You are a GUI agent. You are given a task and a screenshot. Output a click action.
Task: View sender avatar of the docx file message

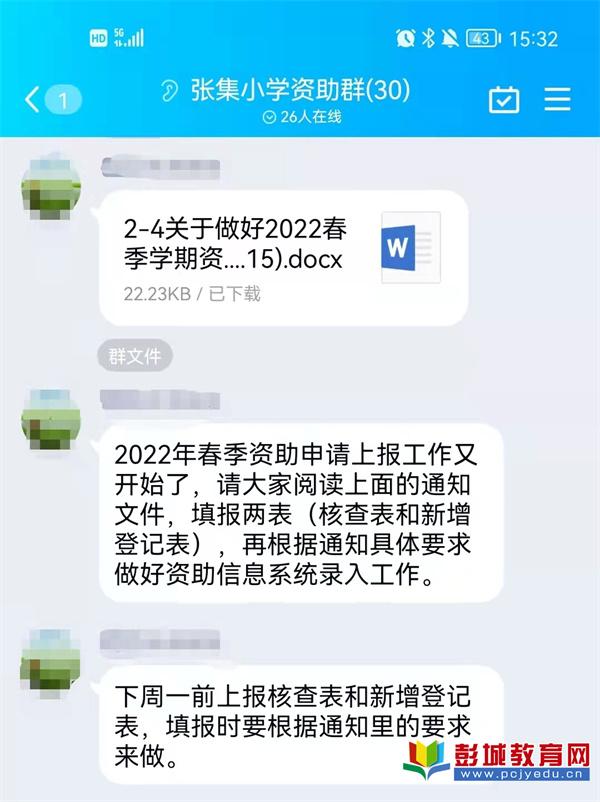point(50,186)
